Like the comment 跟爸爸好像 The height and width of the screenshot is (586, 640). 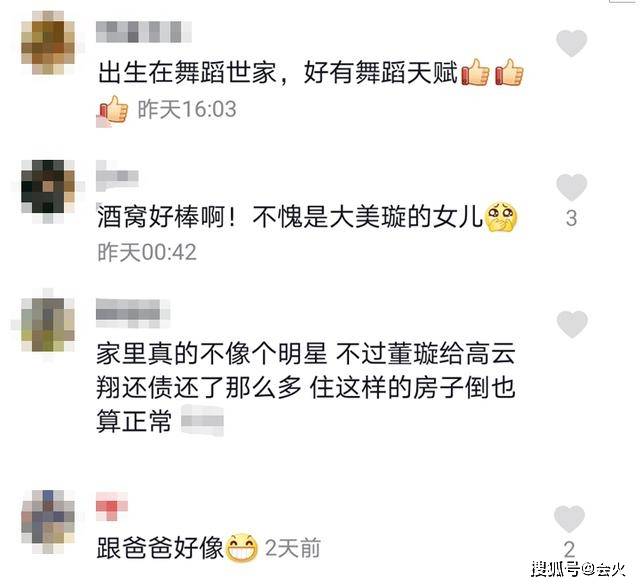[x=569, y=518]
